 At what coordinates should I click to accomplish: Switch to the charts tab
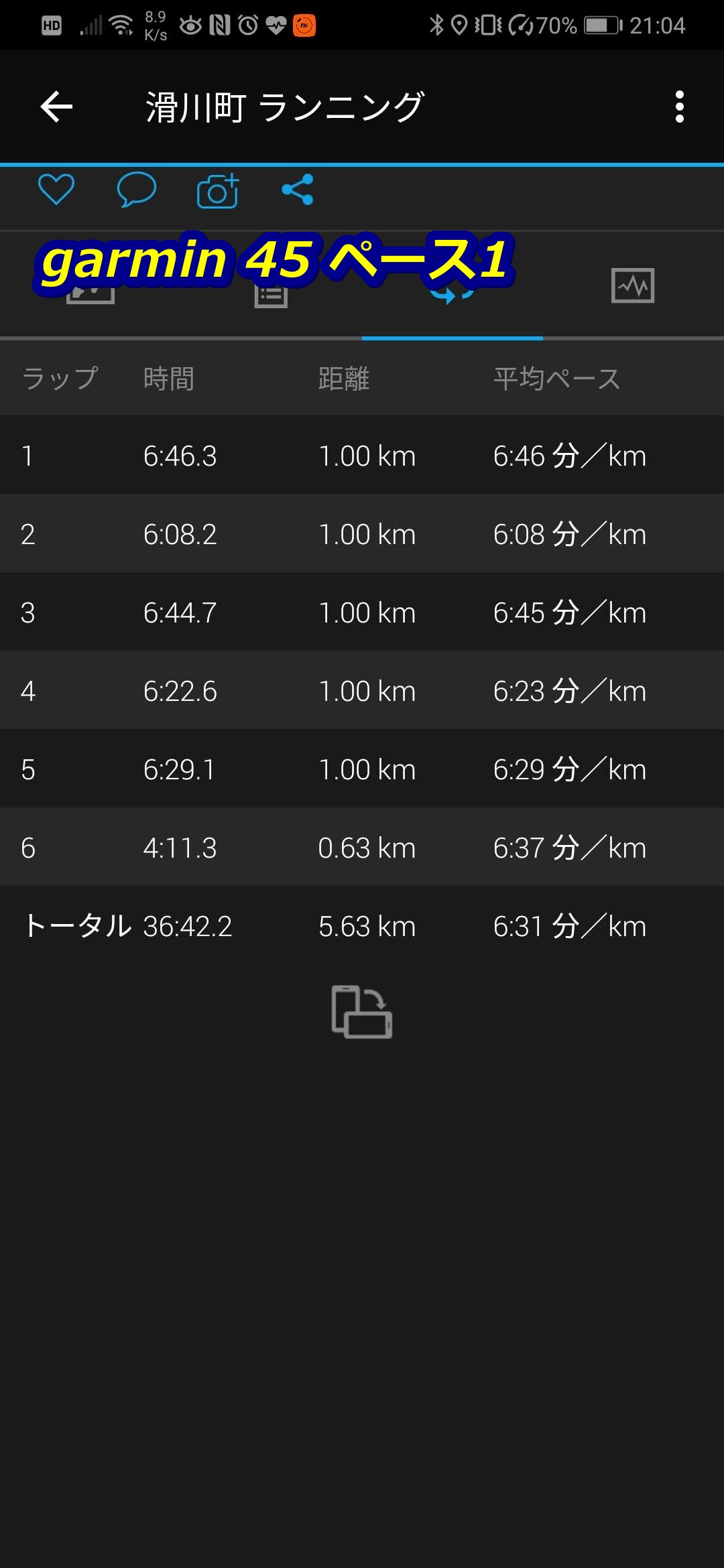click(633, 285)
